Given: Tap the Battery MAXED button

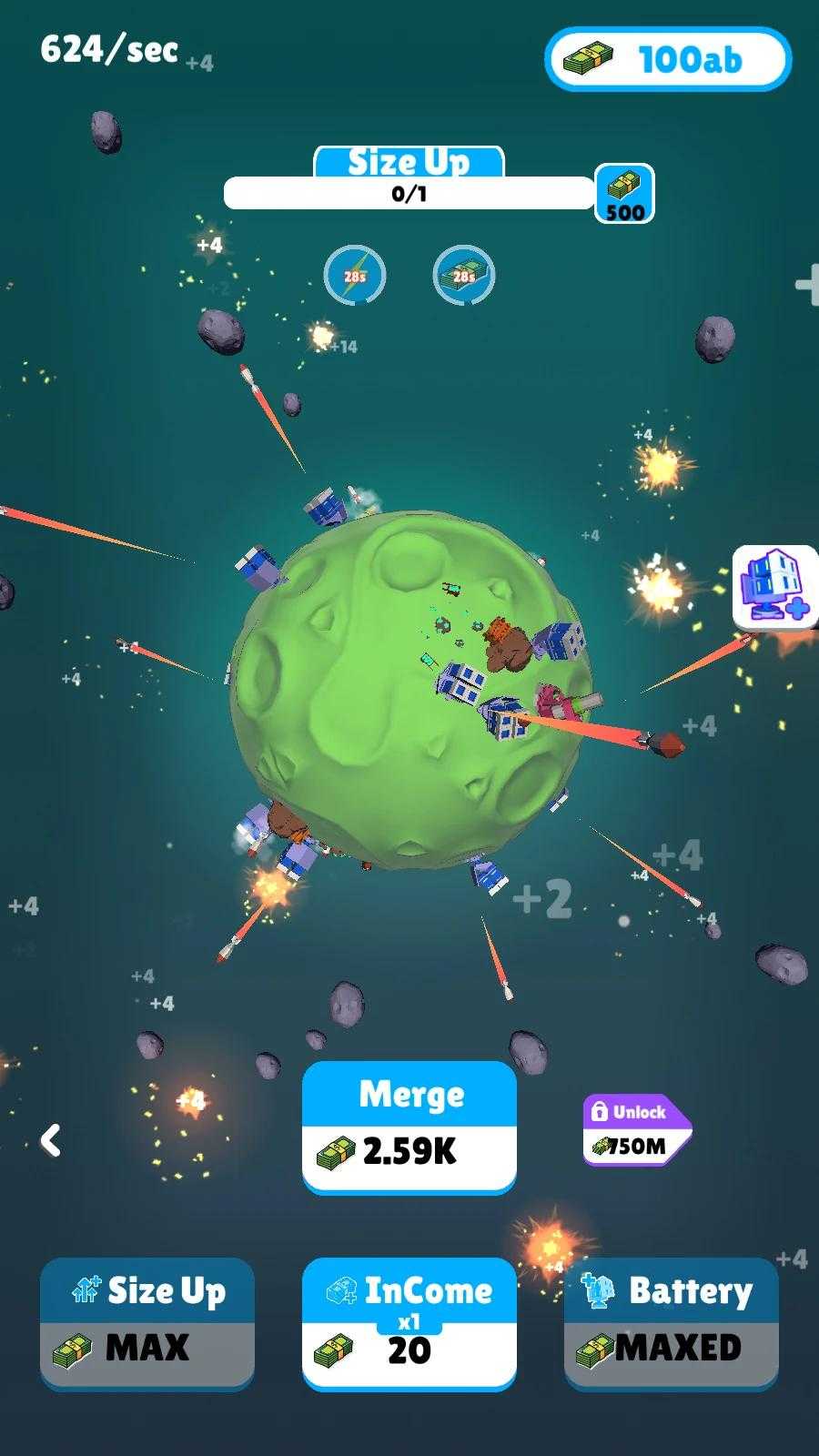Looking at the screenshot, I should click(x=671, y=1324).
